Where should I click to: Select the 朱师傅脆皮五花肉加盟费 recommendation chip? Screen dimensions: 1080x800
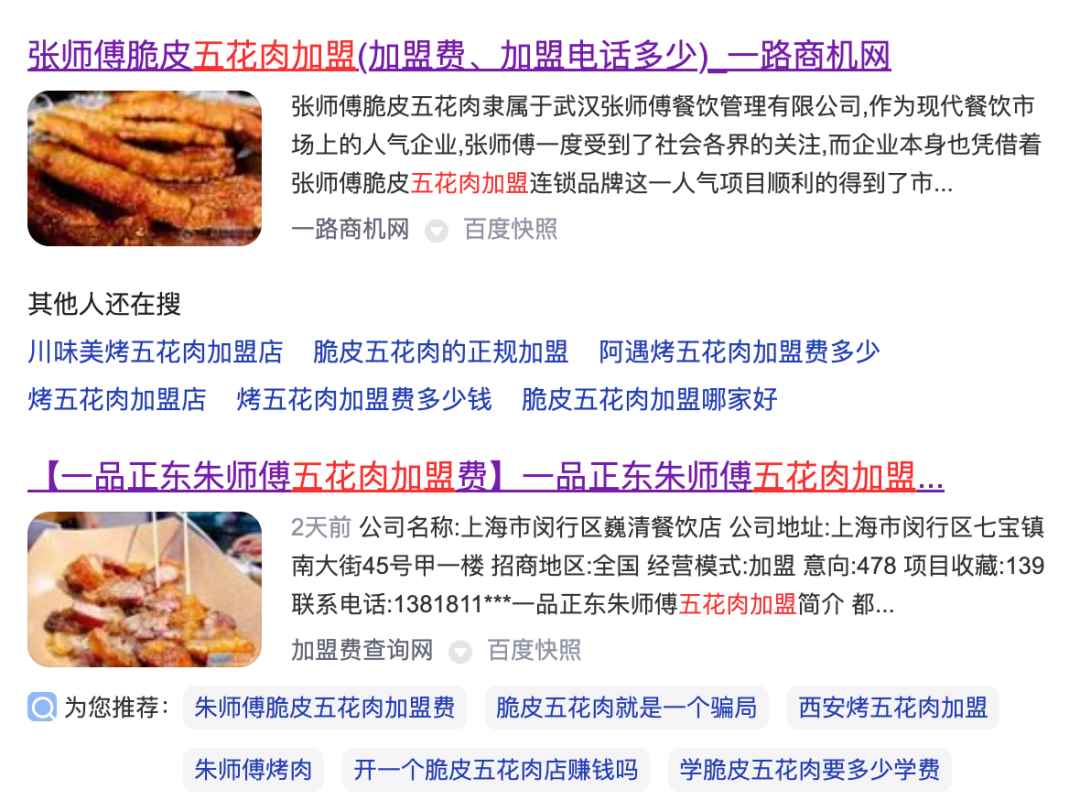(324, 708)
